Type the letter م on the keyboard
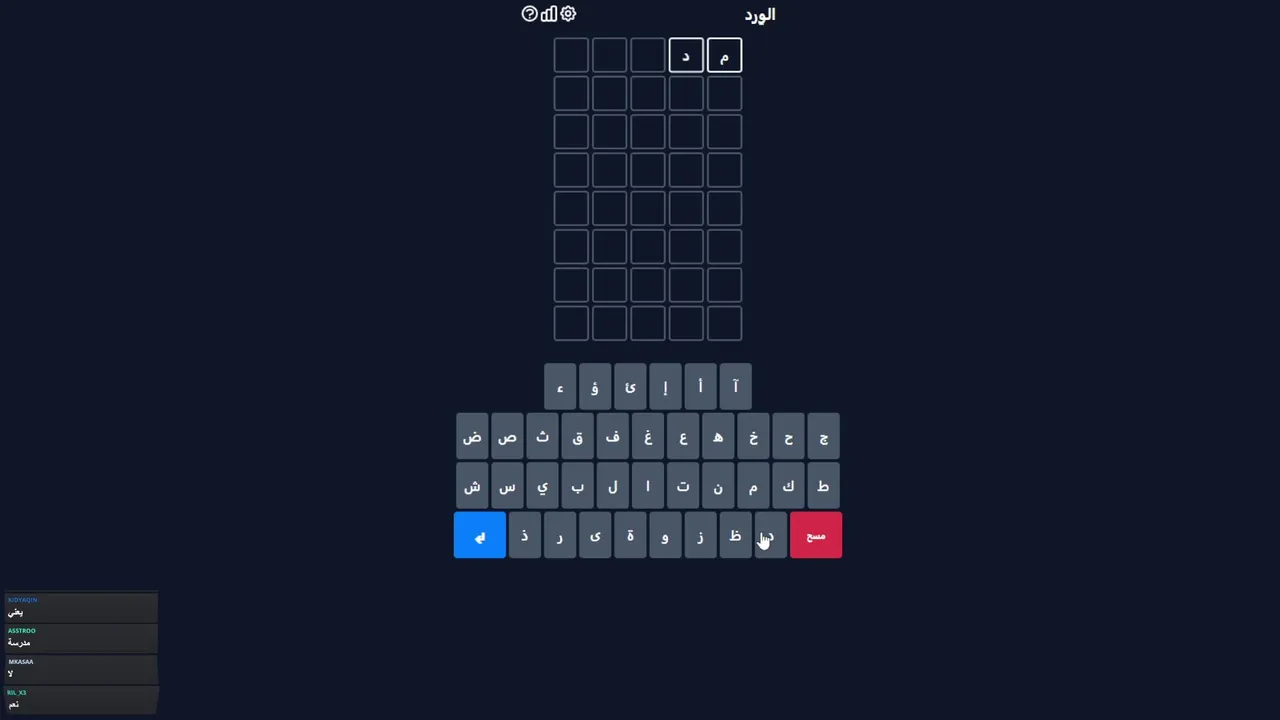The width and height of the screenshot is (1280, 720). coord(753,487)
